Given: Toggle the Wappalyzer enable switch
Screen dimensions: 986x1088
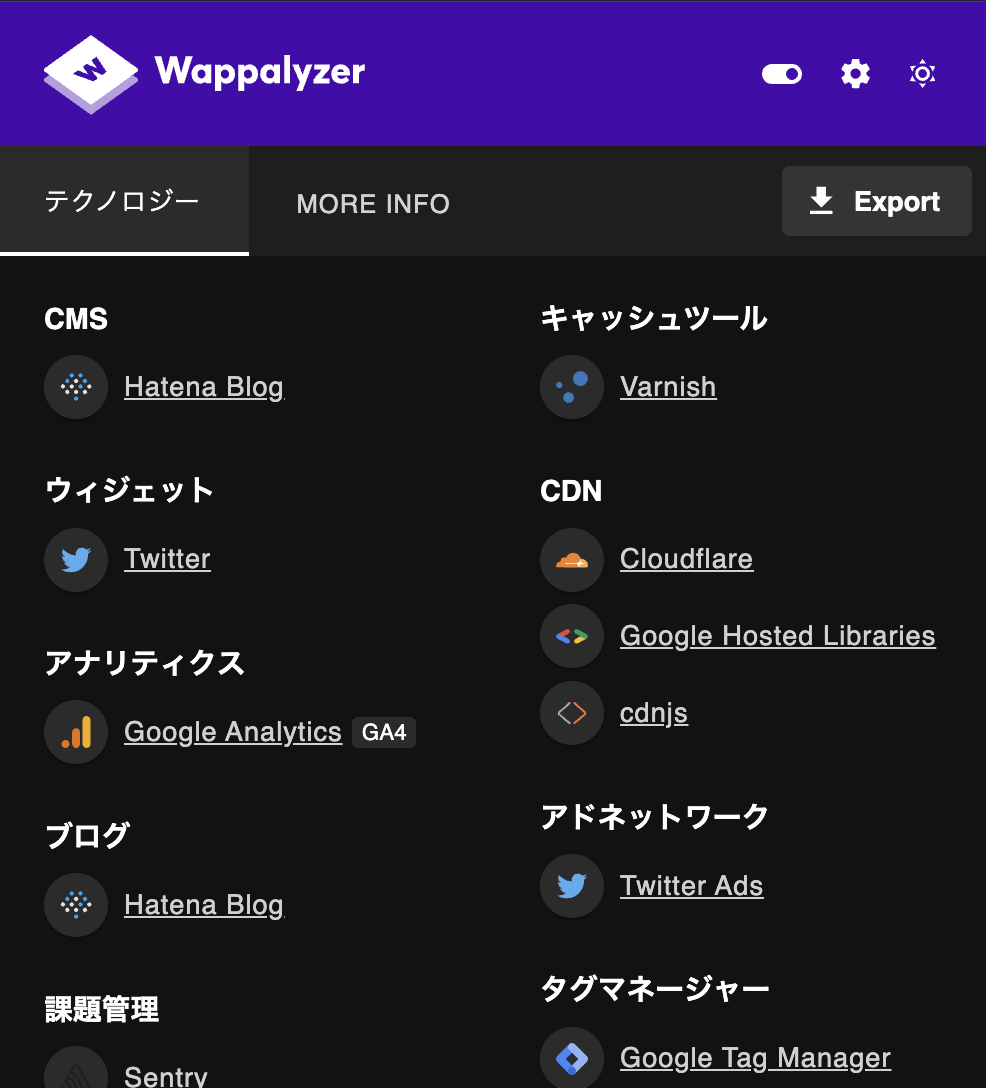Looking at the screenshot, I should pos(781,74).
